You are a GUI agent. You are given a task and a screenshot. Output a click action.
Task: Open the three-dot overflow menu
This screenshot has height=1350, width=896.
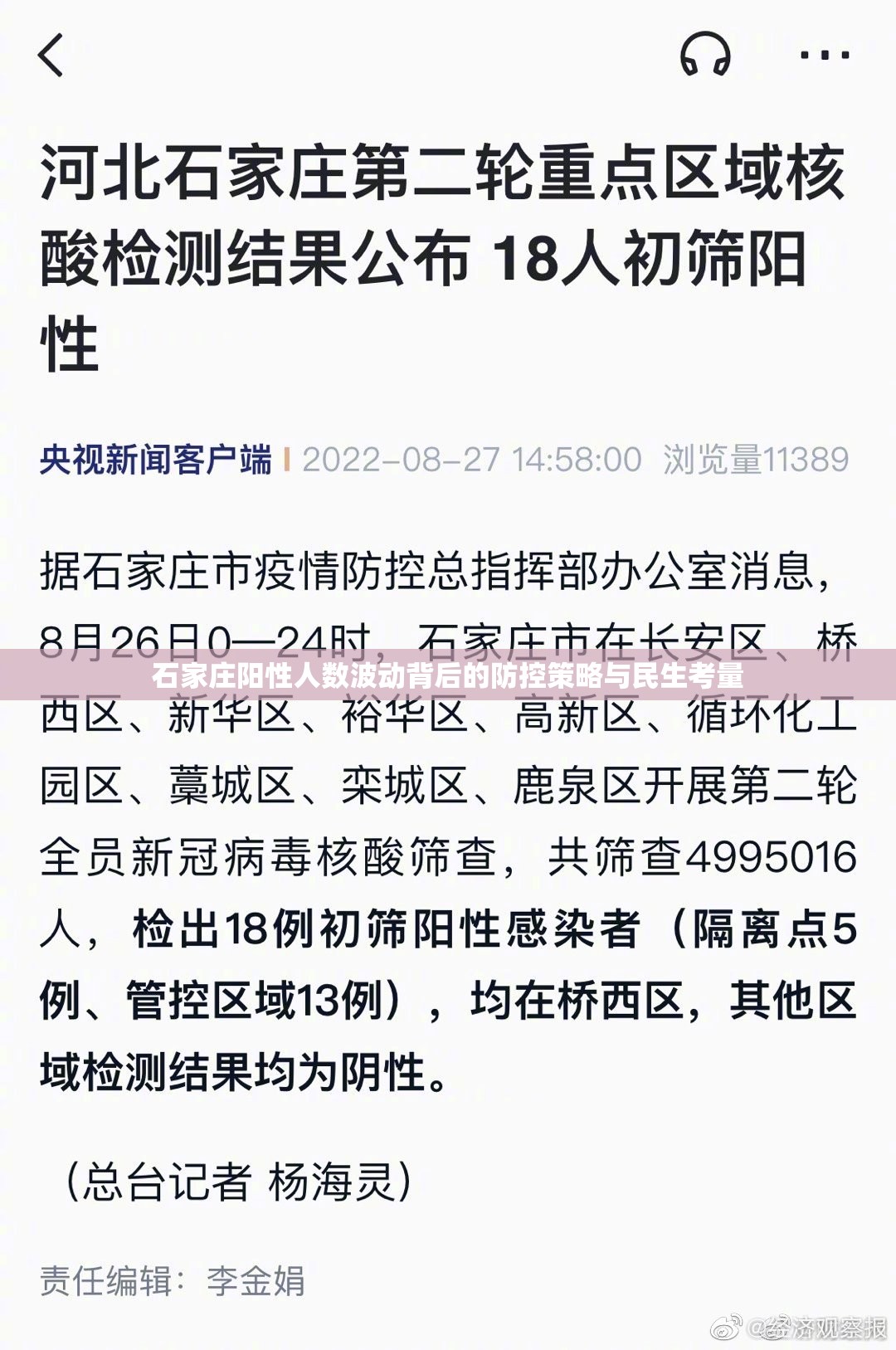[824, 56]
